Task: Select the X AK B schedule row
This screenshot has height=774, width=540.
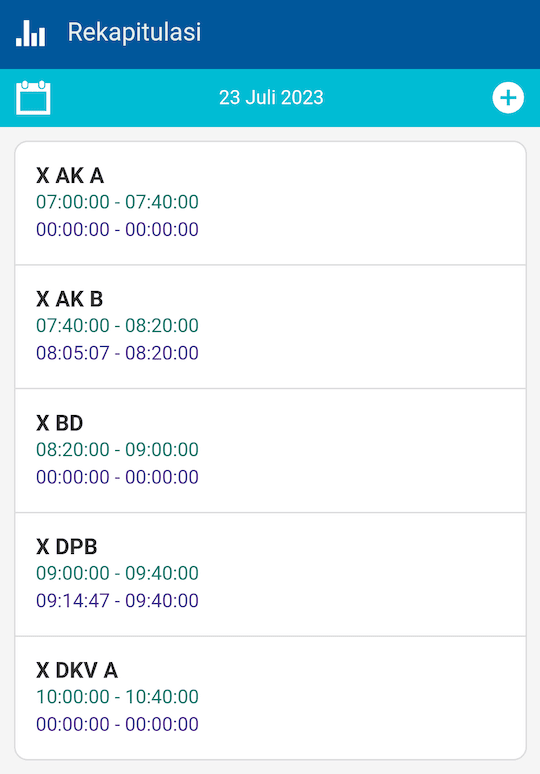Action: pyautogui.click(x=270, y=327)
